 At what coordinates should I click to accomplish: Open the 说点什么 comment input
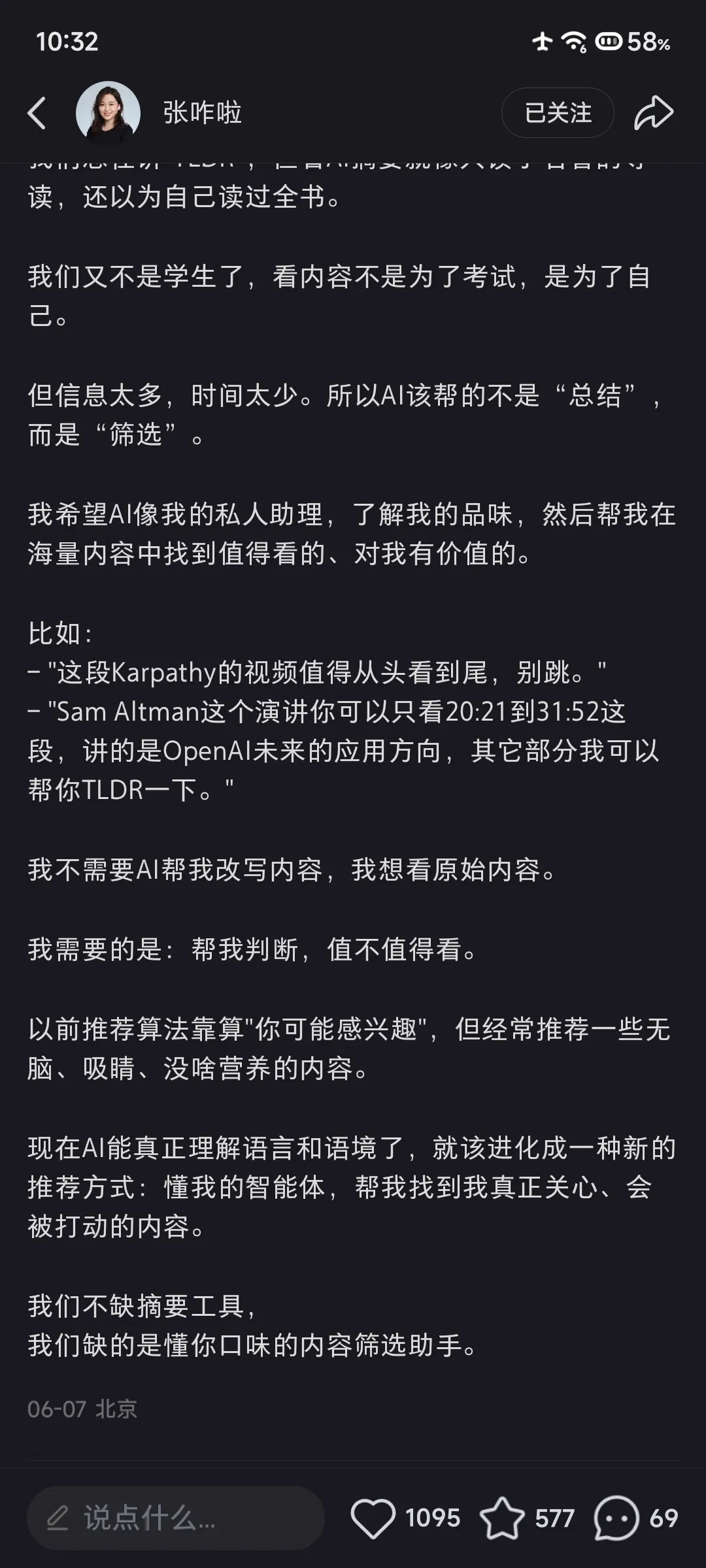coord(175,1518)
